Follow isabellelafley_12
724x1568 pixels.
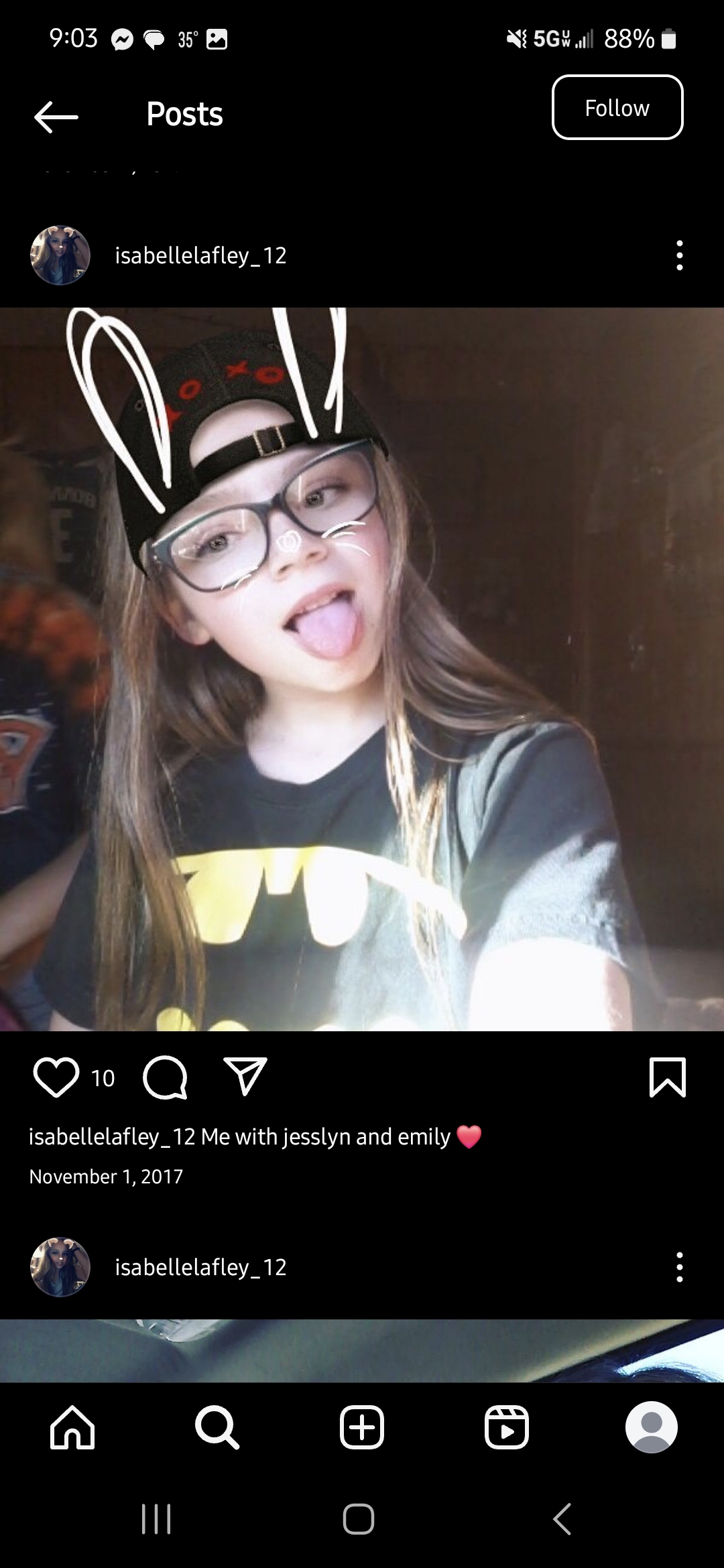click(x=617, y=107)
